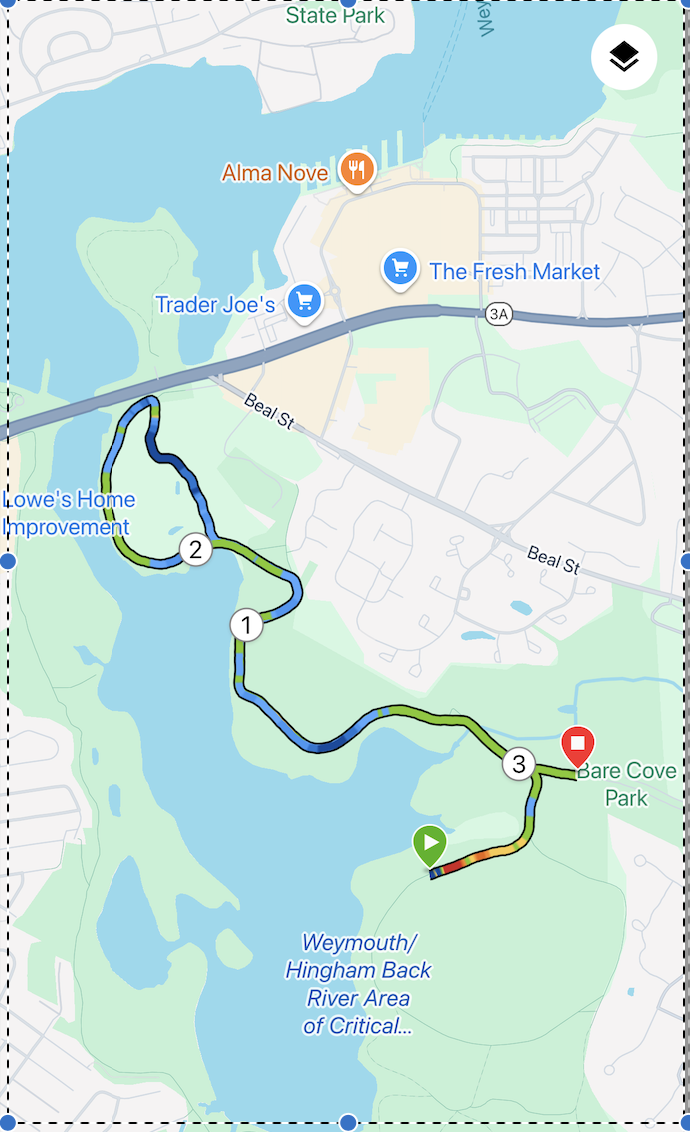This screenshot has width=690, height=1132.
Task: Tap the red finish marker on route
Action: coord(577,745)
